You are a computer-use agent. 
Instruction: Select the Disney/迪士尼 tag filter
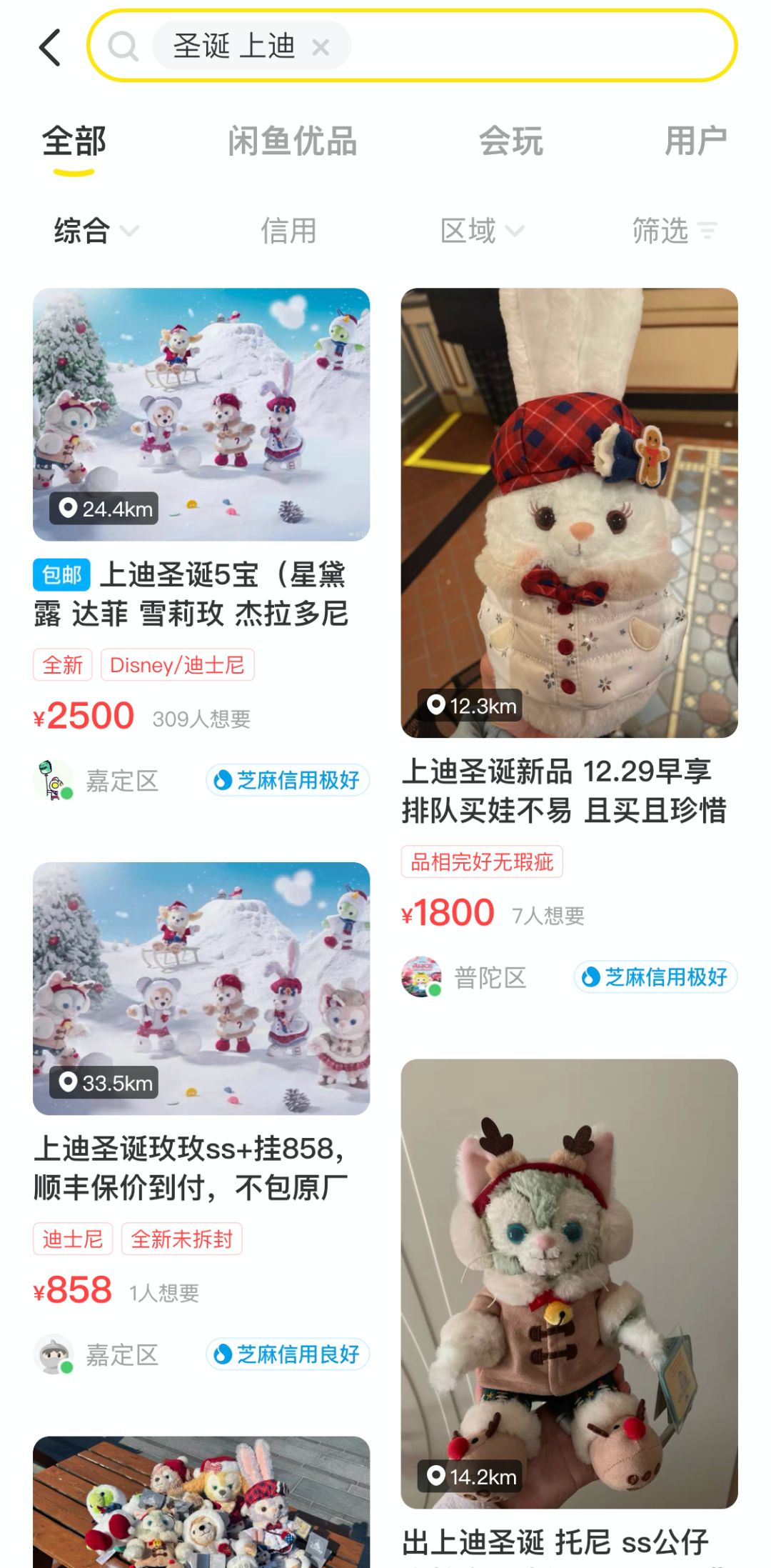pos(177,664)
